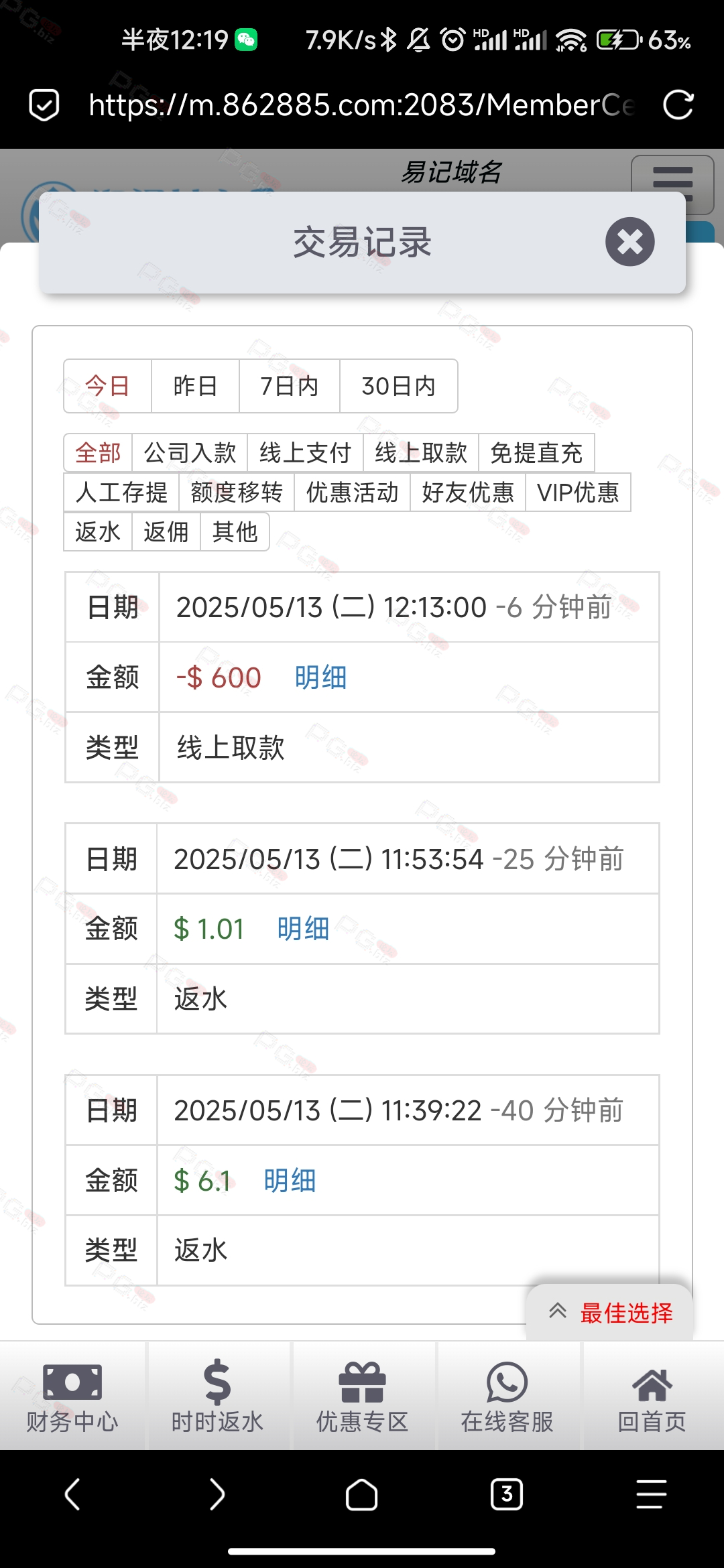Reload the page in the browser

pyautogui.click(x=678, y=105)
